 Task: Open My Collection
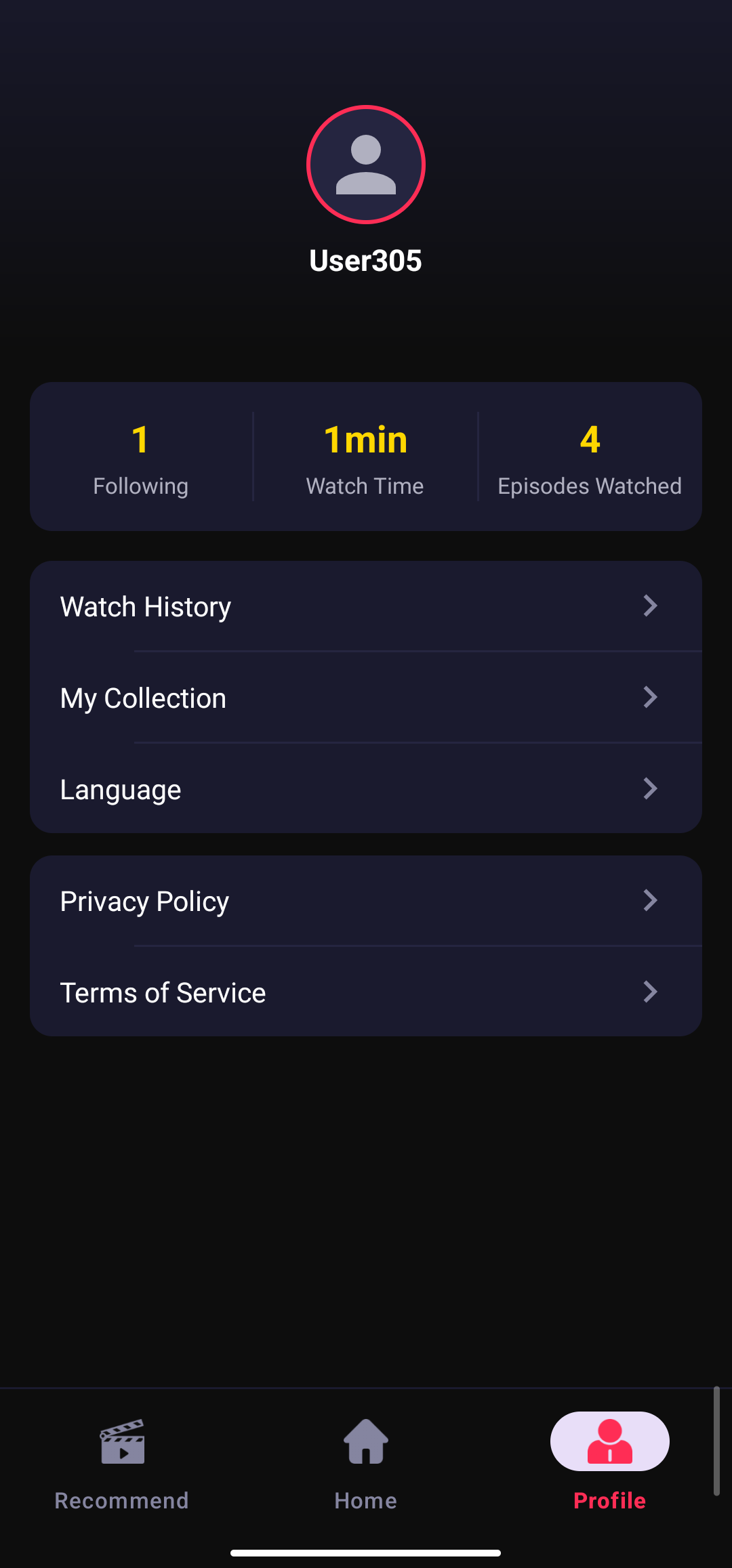(x=365, y=698)
